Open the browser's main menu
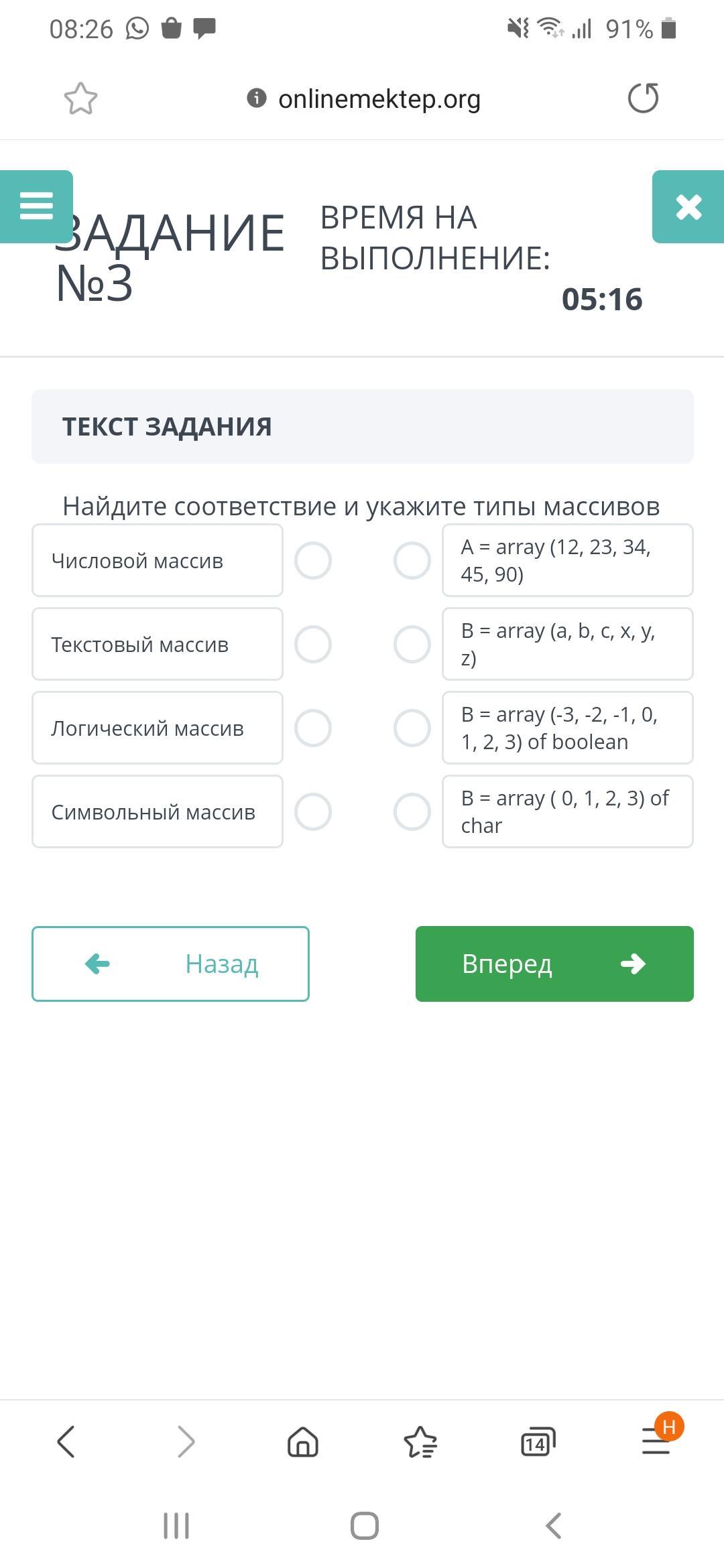Image resolution: width=724 pixels, height=1568 pixels. (x=656, y=1441)
